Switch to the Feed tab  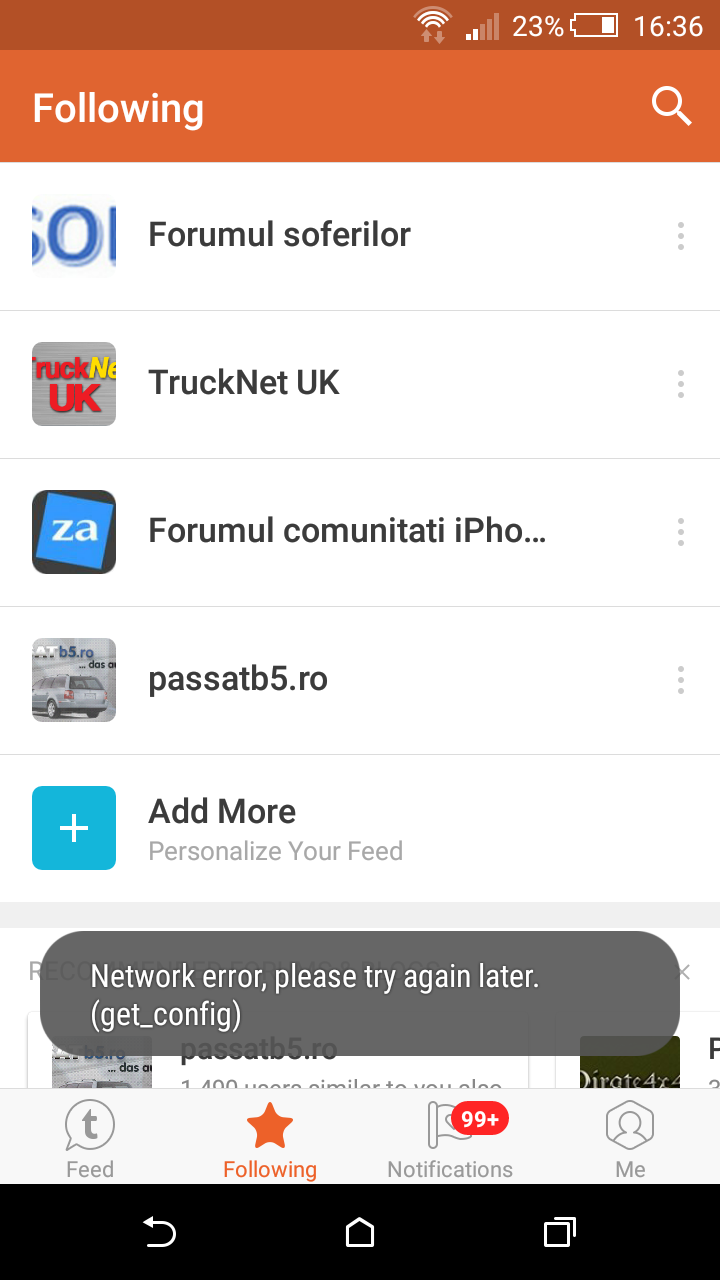click(90, 1139)
